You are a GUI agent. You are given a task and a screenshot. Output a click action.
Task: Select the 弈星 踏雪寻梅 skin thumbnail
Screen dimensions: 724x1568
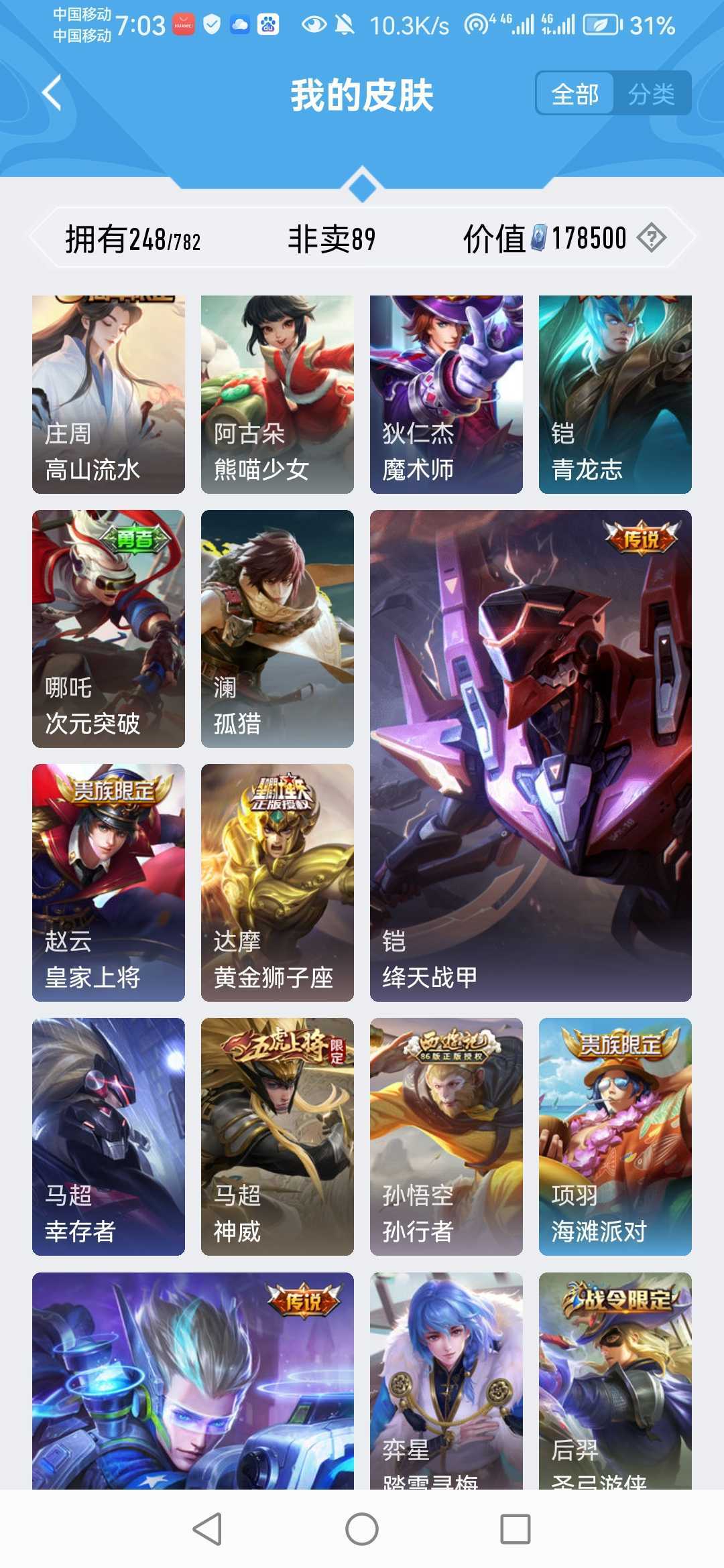tap(445, 1380)
